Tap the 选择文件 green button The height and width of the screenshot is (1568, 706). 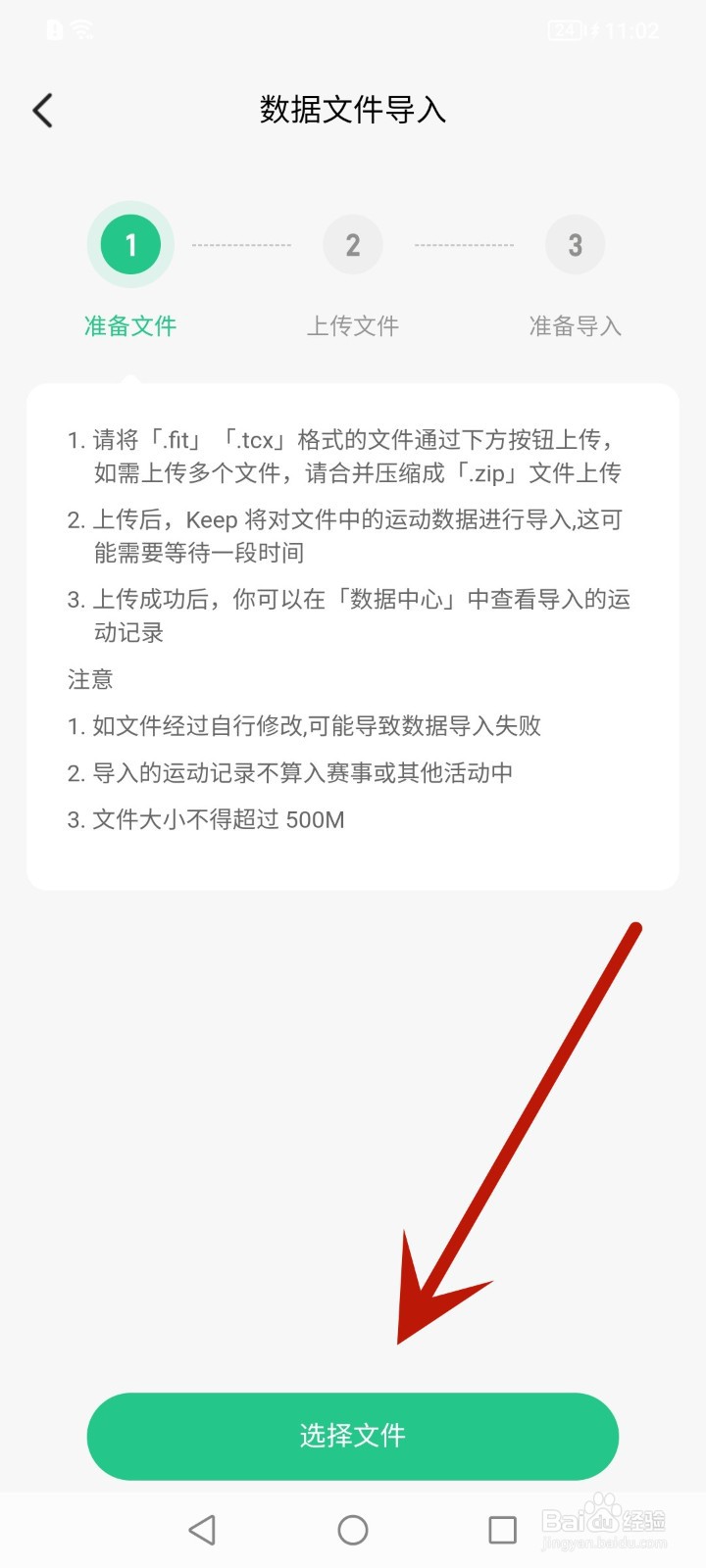pyautogui.click(x=353, y=1436)
